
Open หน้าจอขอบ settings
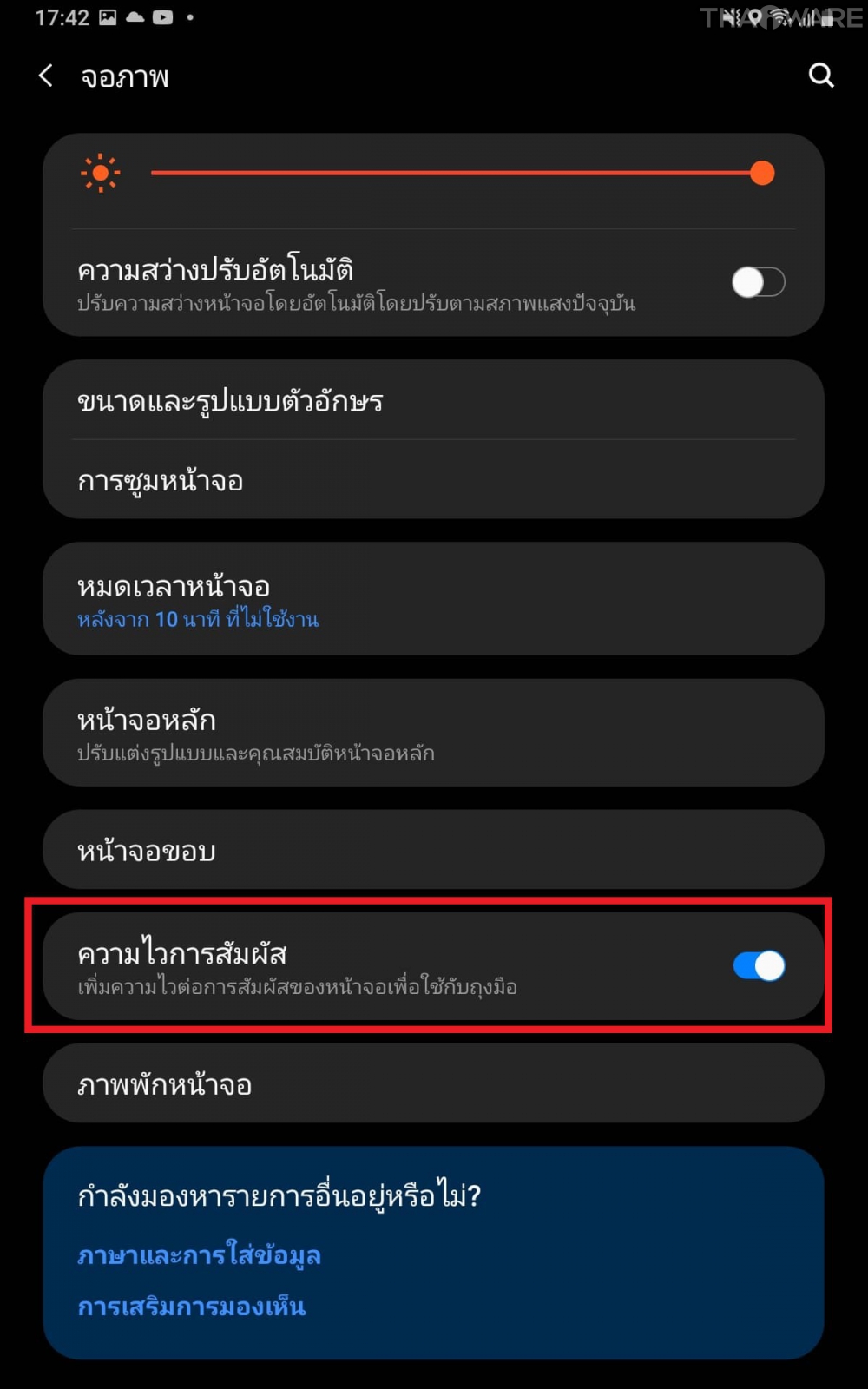tap(148, 851)
